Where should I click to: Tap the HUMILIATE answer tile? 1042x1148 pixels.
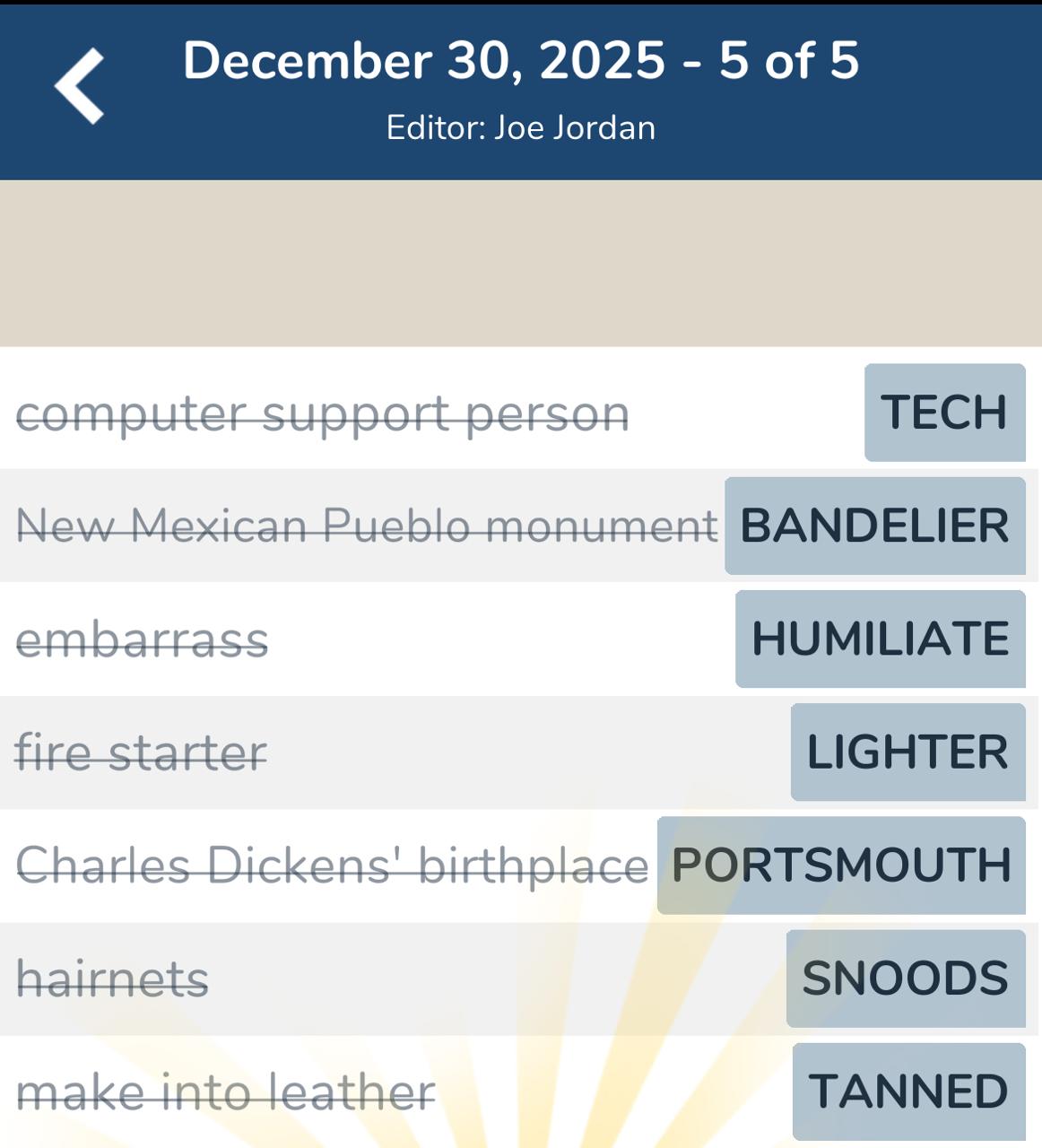[x=879, y=640]
